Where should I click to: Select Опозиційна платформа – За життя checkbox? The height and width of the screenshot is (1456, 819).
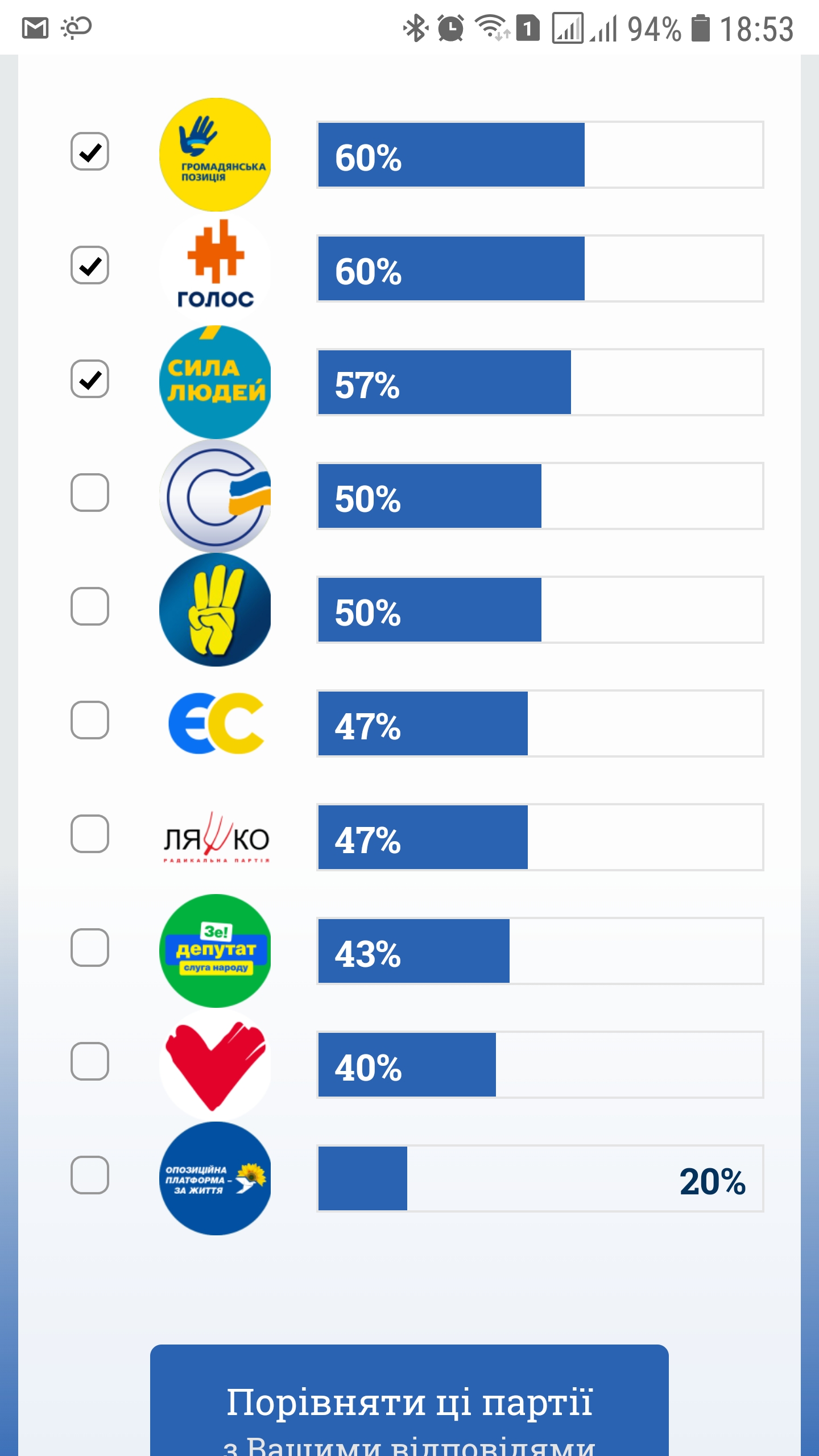(90, 1175)
